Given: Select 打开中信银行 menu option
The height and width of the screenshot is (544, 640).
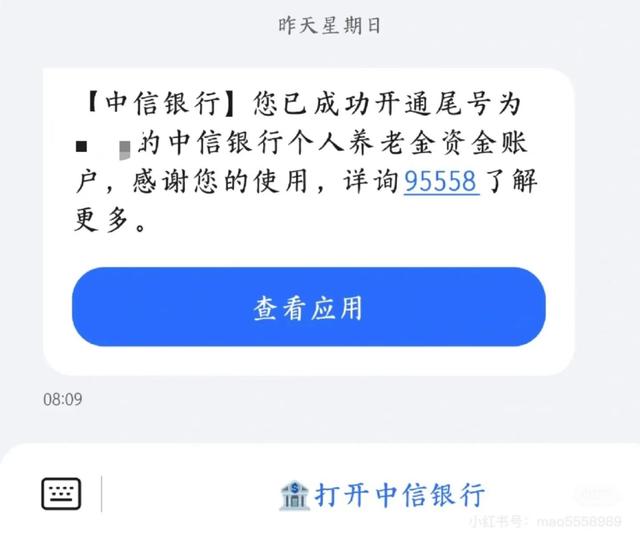Looking at the screenshot, I should [x=383, y=494].
